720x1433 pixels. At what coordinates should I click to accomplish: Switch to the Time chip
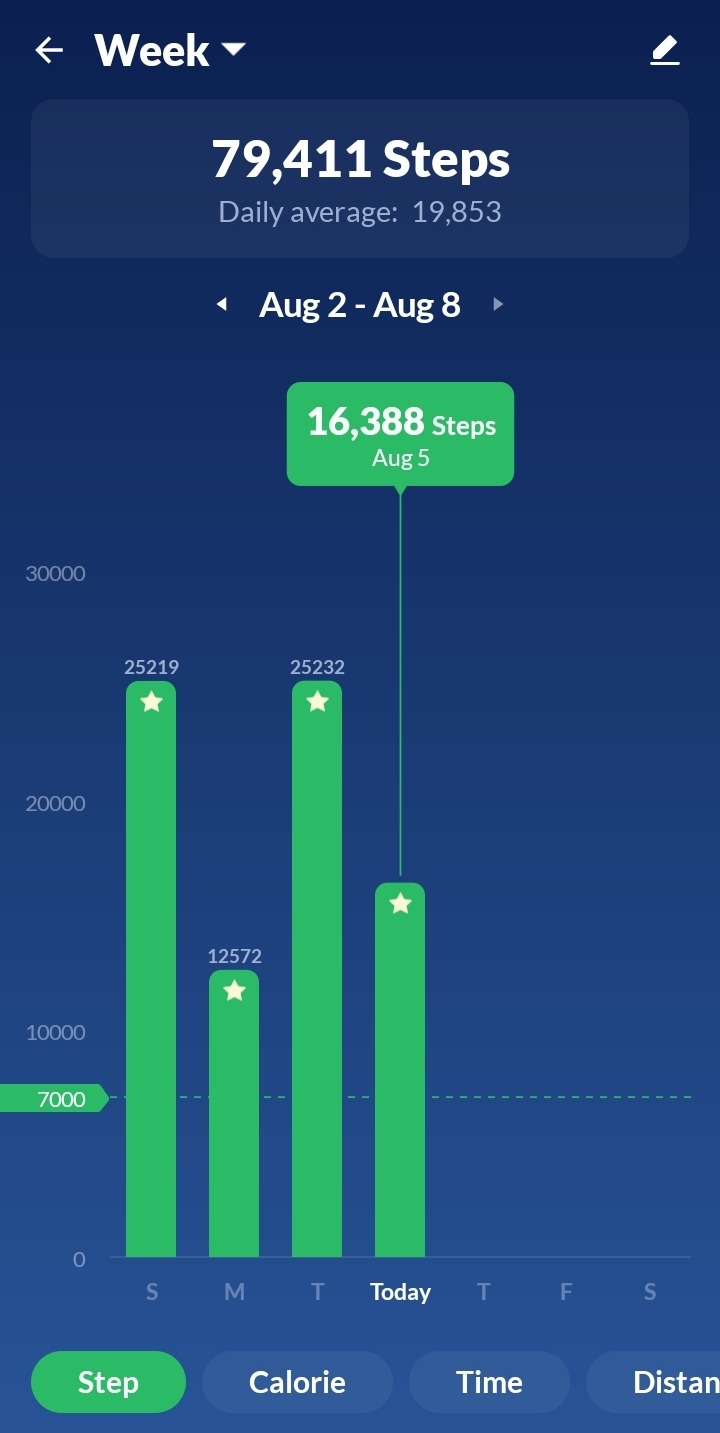[x=489, y=1382]
